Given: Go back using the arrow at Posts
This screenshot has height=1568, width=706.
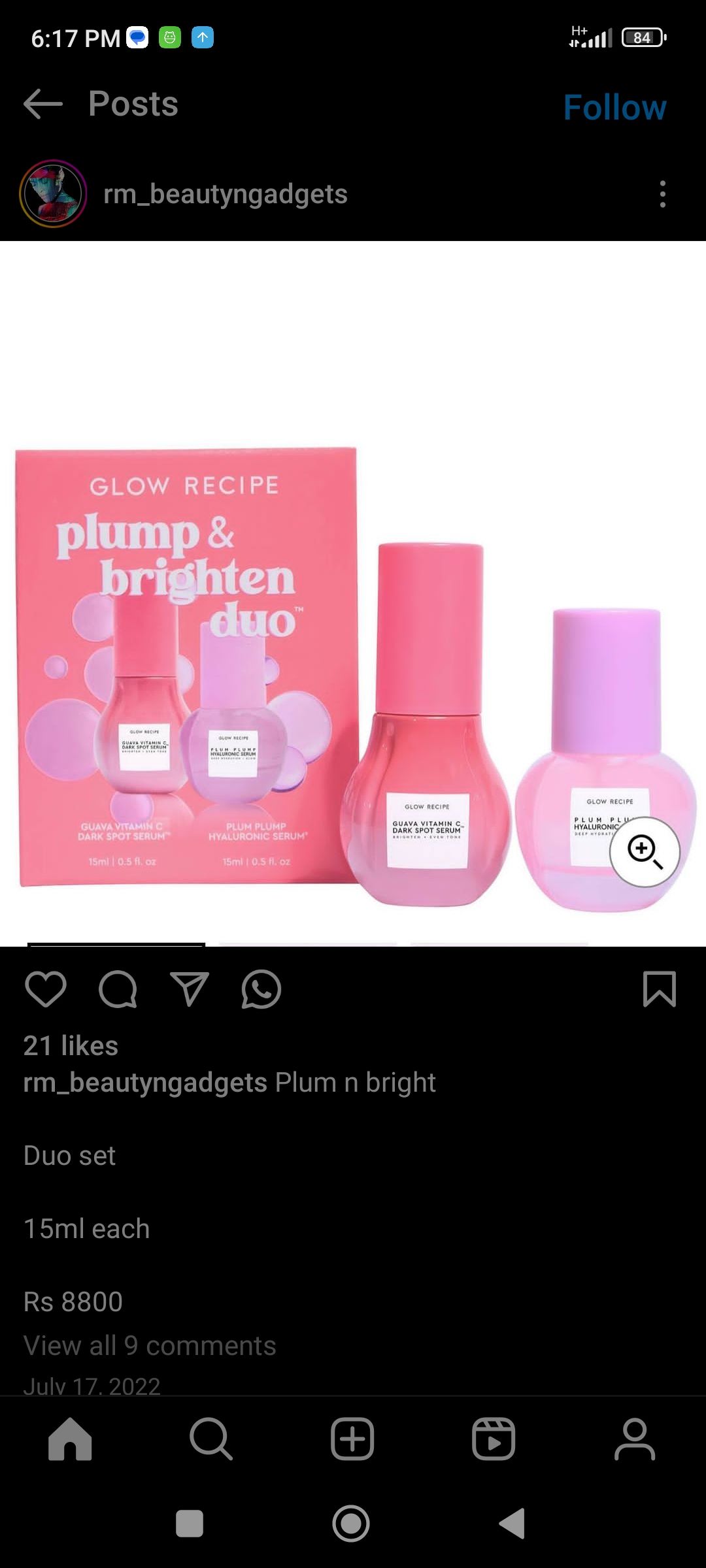Looking at the screenshot, I should coord(42,105).
